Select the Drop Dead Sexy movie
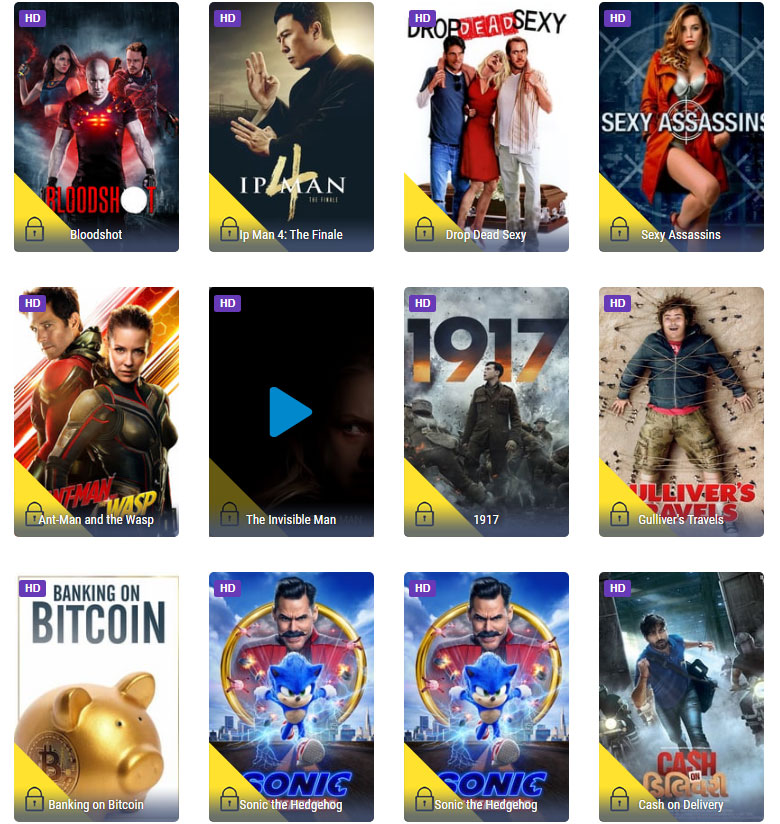 point(486,126)
